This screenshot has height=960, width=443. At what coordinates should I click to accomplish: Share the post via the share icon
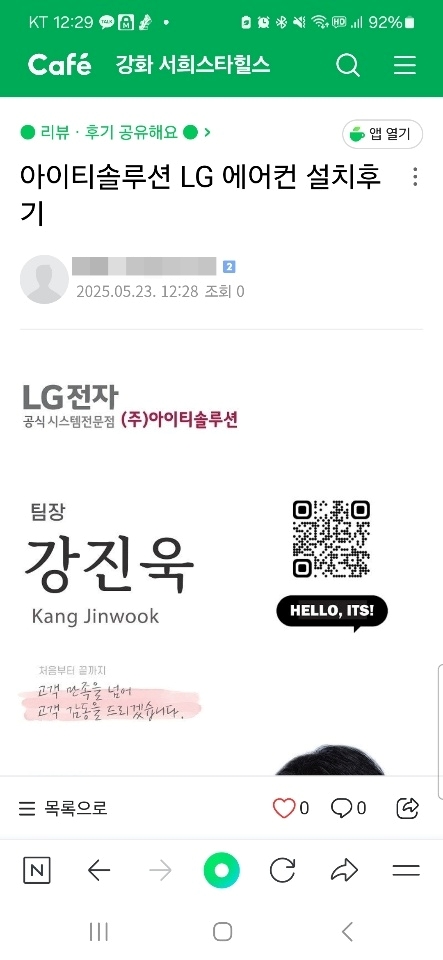(x=408, y=808)
